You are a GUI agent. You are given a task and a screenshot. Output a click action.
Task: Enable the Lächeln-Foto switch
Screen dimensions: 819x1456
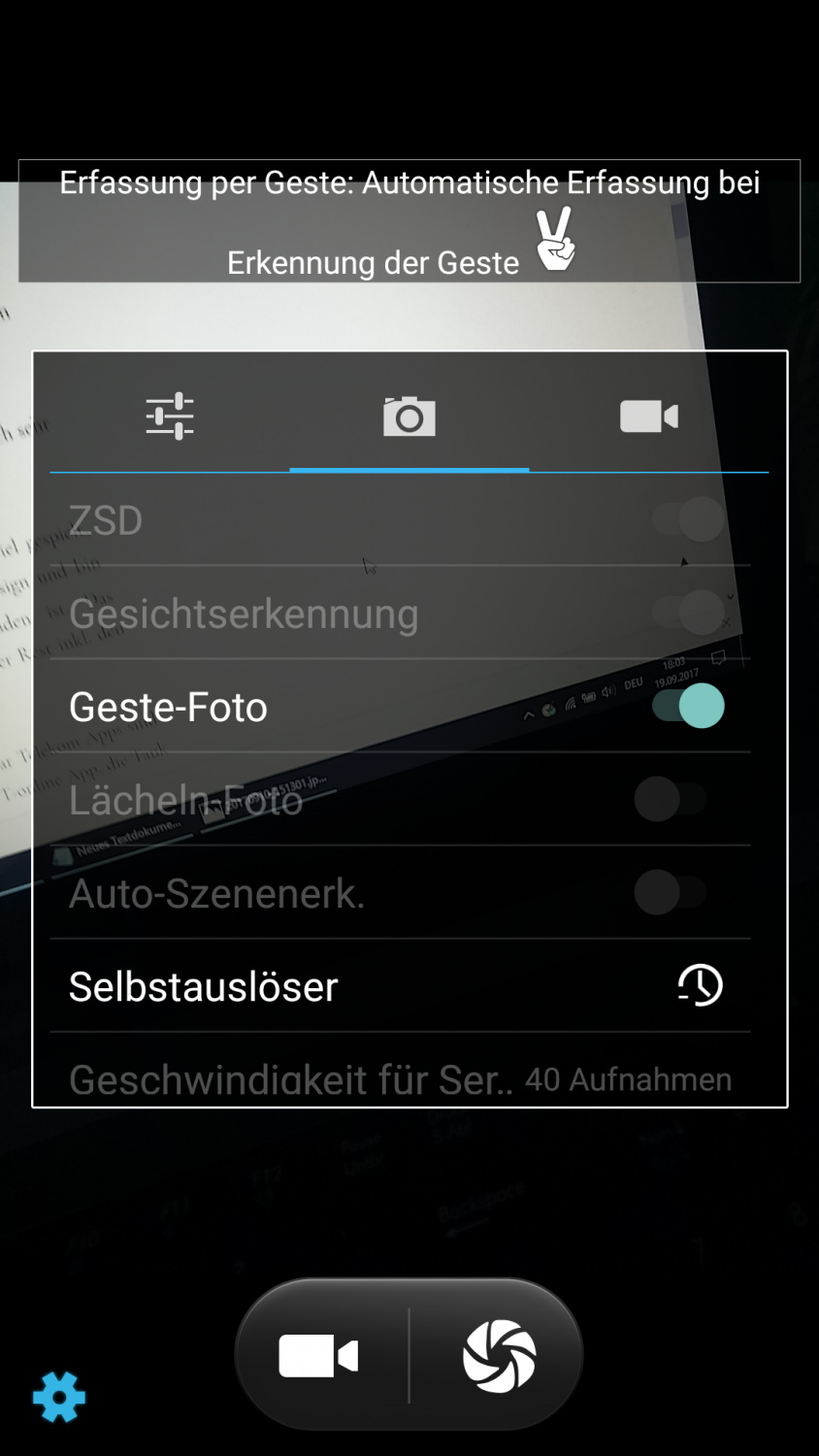670,799
